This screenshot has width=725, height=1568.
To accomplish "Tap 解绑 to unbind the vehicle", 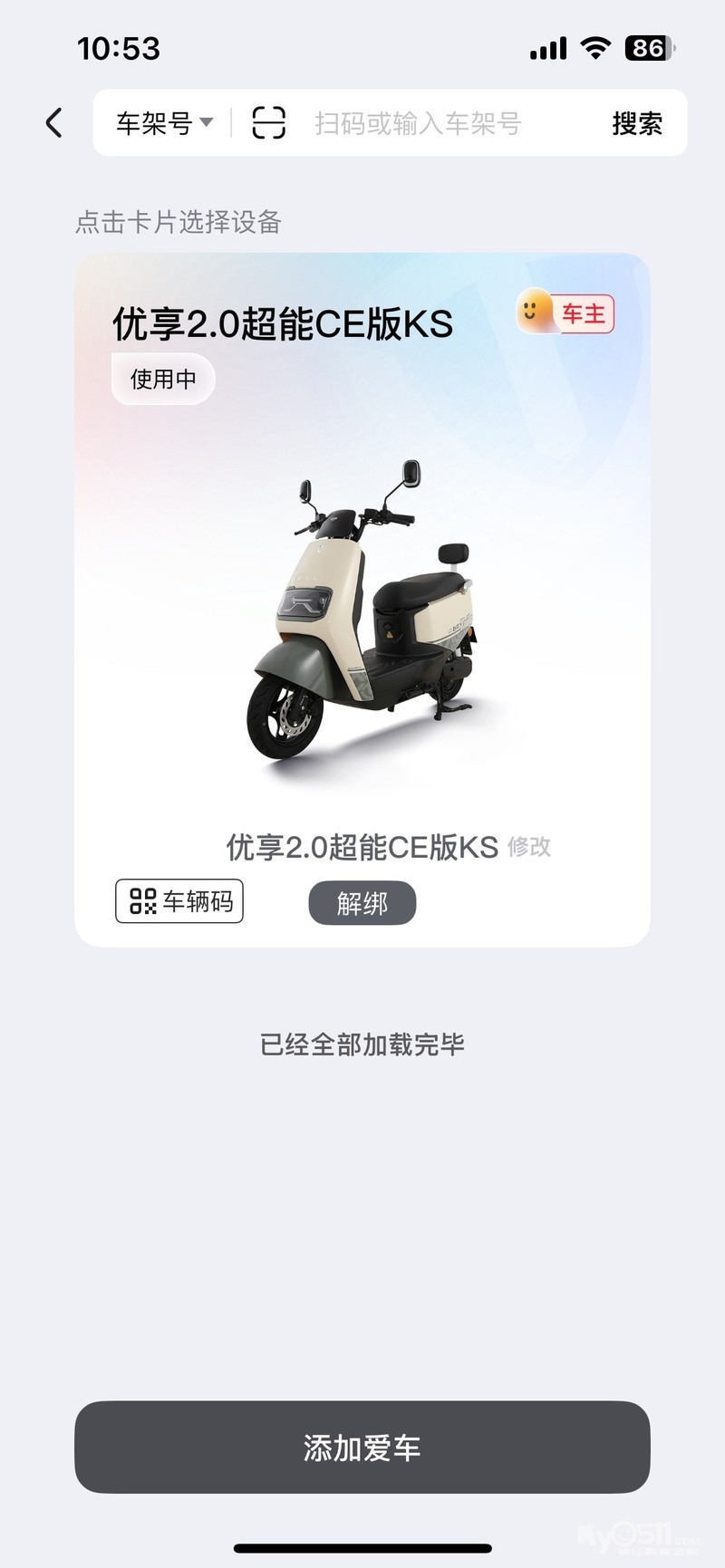I will (362, 903).
